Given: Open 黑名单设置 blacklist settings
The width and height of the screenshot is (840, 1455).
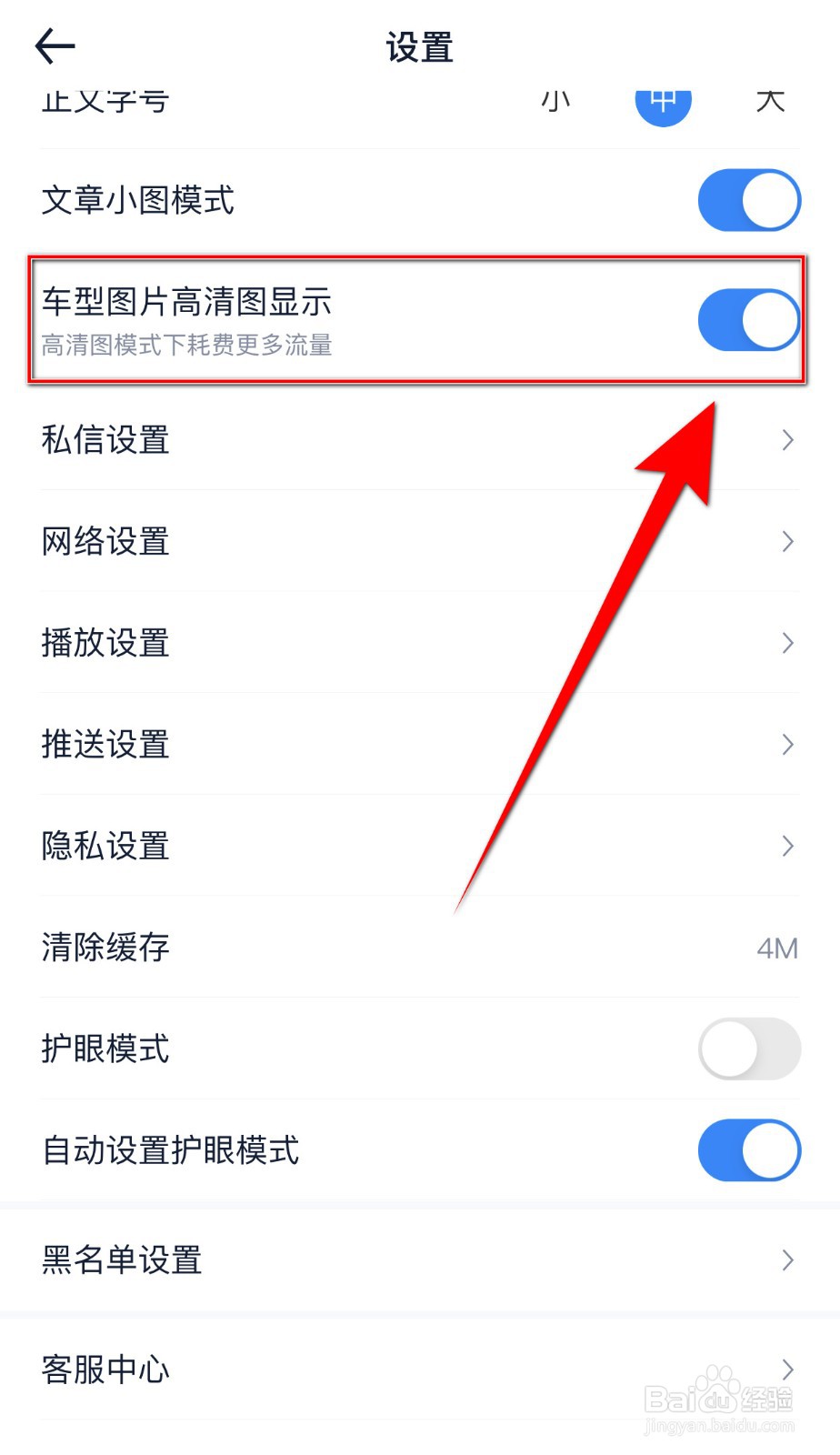Looking at the screenshot, I should point(420,1259).
